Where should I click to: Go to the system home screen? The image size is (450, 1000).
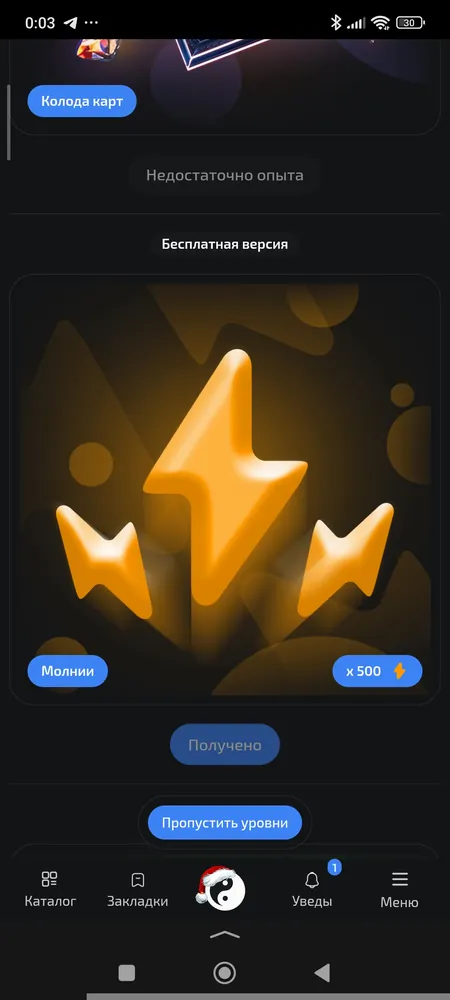[x=224, y=973]
